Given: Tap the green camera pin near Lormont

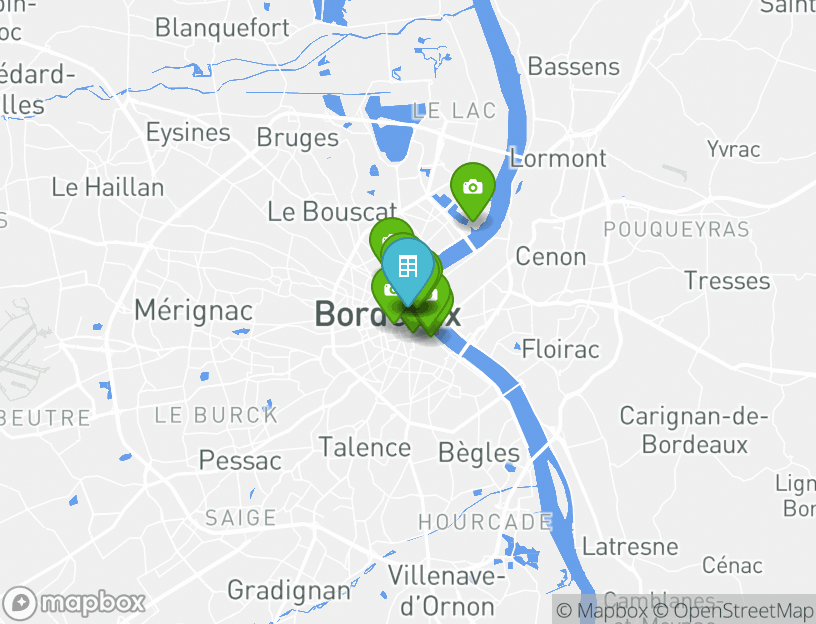Looking at the screenshot, I should tap(472, 187).
